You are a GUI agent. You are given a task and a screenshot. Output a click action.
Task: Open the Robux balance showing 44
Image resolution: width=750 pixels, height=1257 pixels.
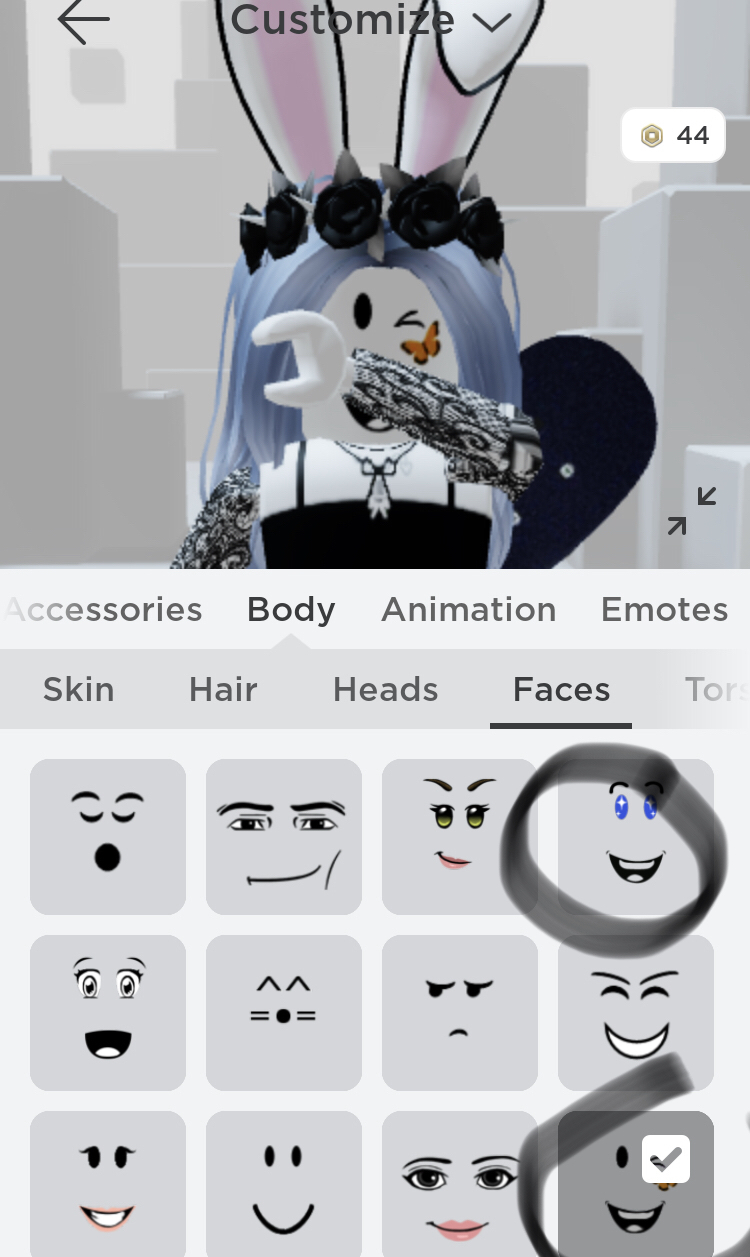point(673,135)
